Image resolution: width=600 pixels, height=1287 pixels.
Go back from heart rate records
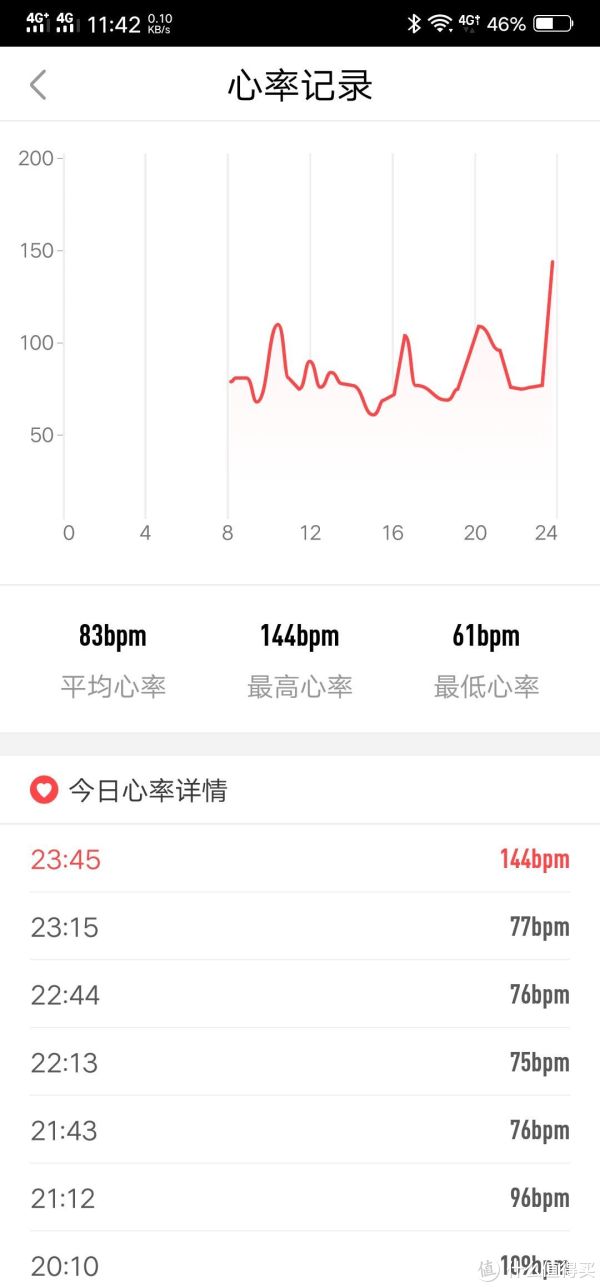click(x=38, y=85)
